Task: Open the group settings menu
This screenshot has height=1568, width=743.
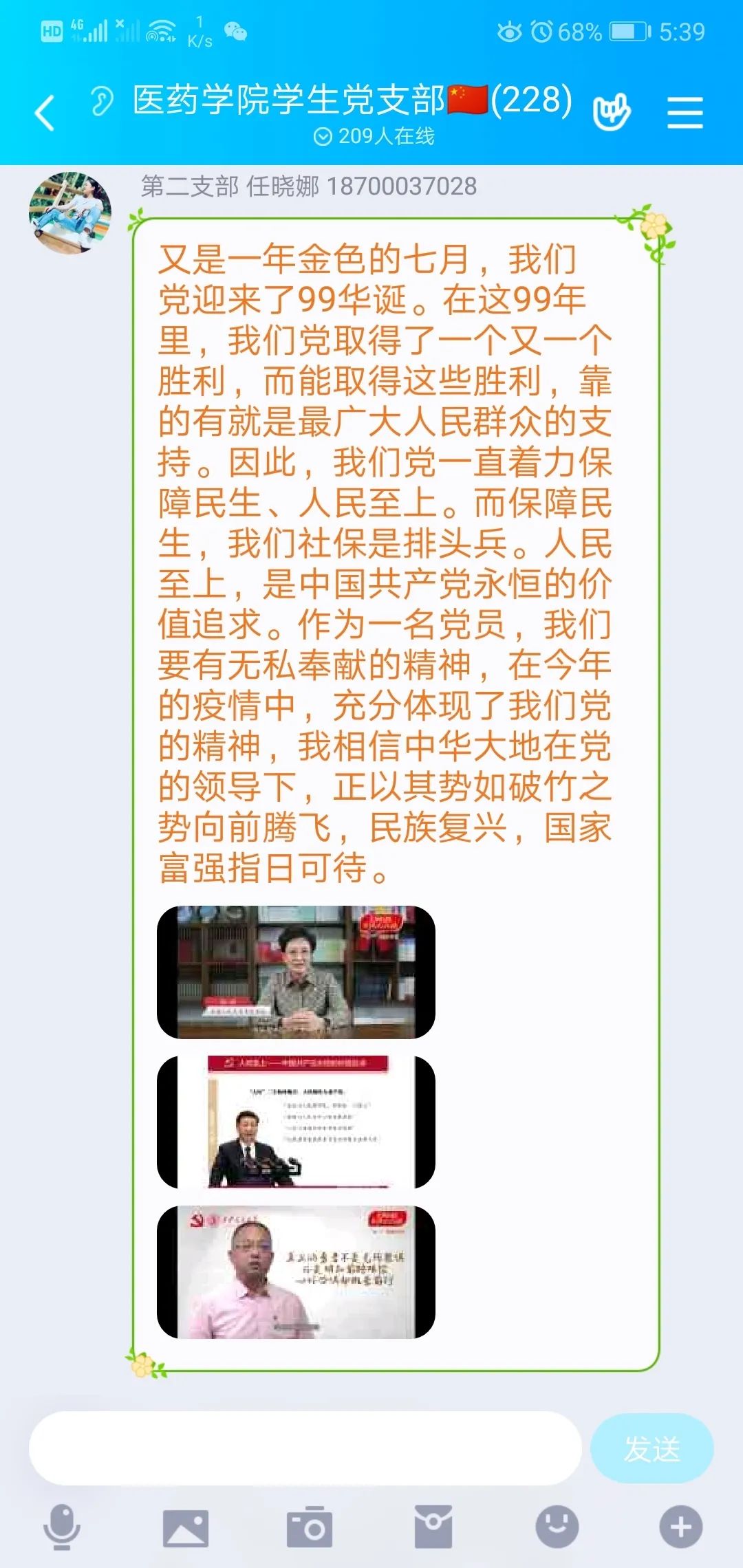Action: coord(685,113)
